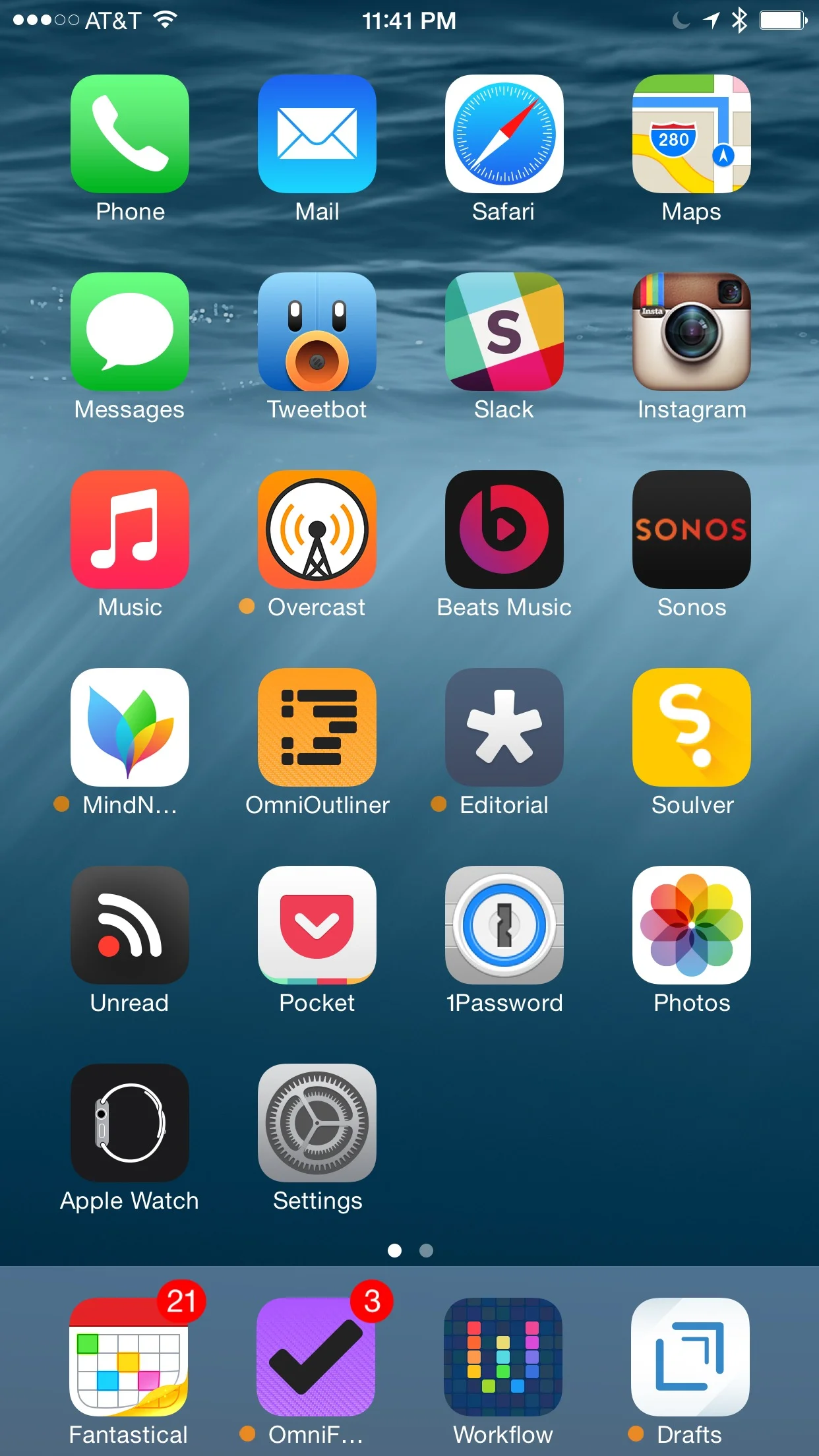819x1456 pixels.
Task: Launch Workflow from the dock
Action: coord(503,1357)
